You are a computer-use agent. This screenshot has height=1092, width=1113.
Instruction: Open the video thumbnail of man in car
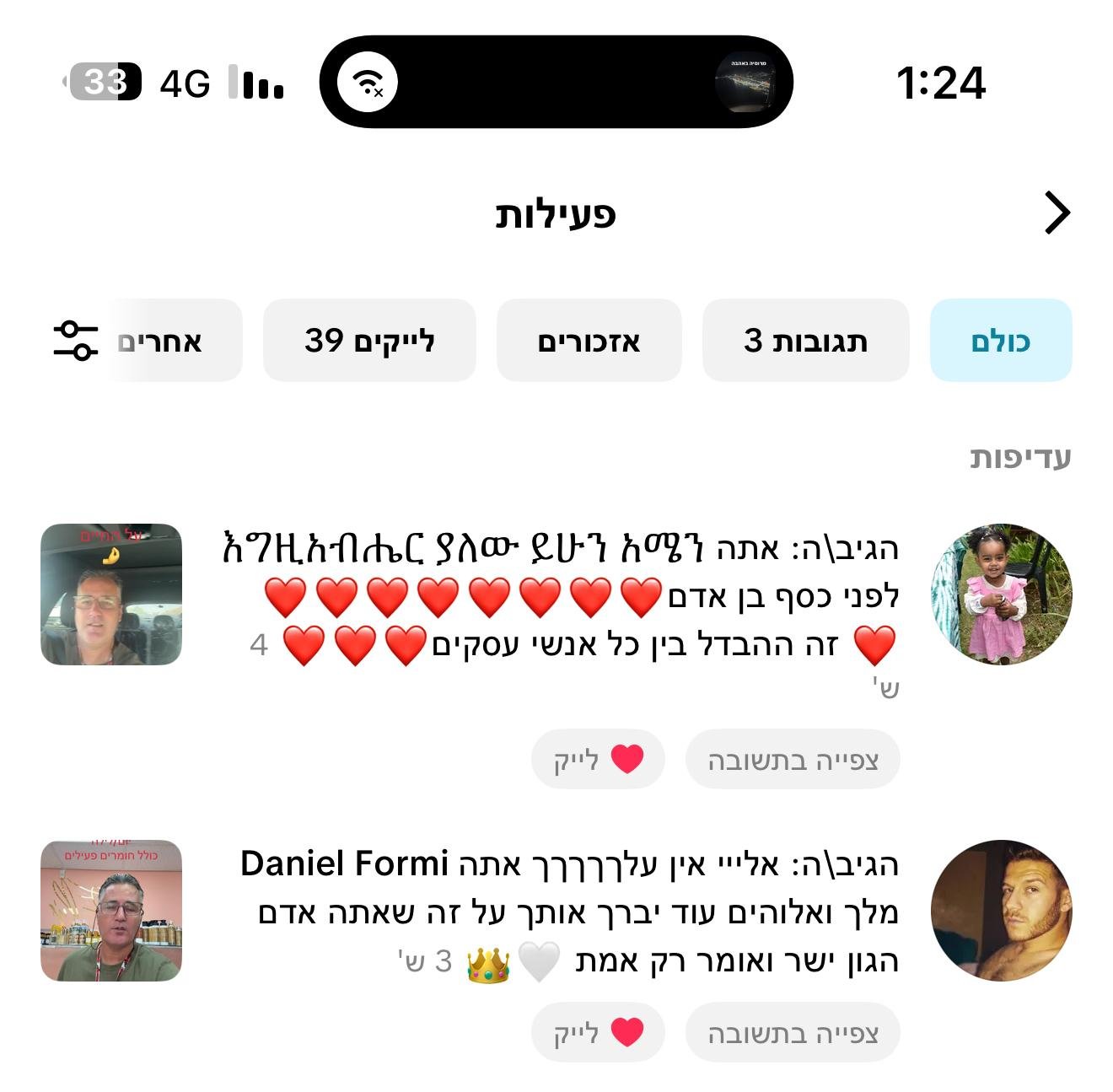111,594
